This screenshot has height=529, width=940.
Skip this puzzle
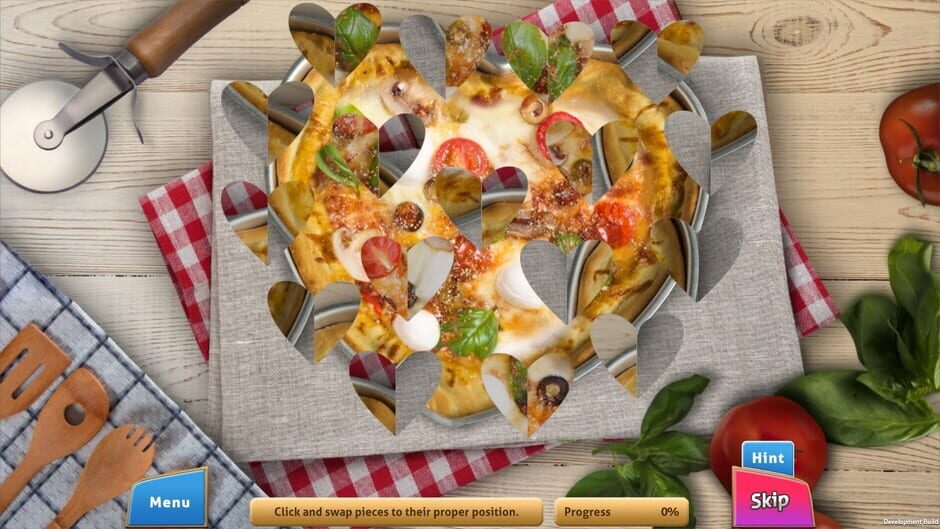click(770, 499)
